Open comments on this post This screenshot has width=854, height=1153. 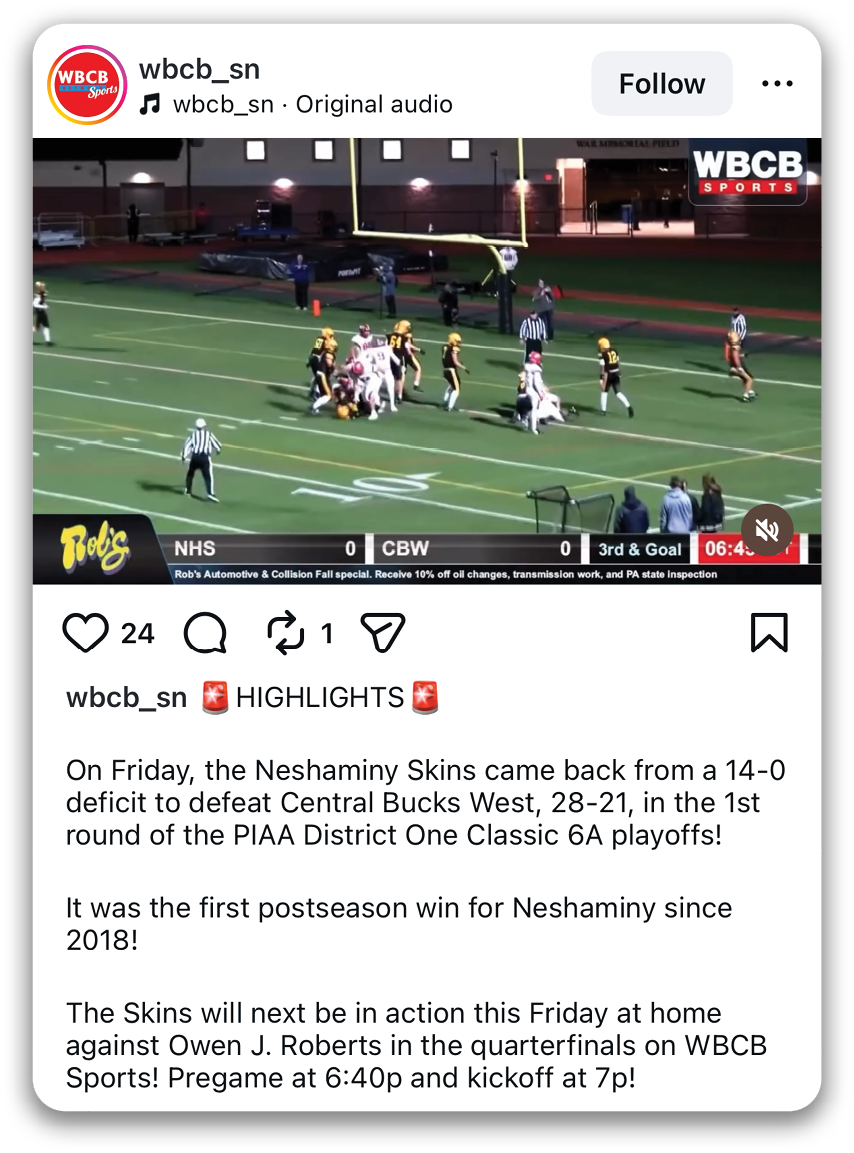point(206,633)
